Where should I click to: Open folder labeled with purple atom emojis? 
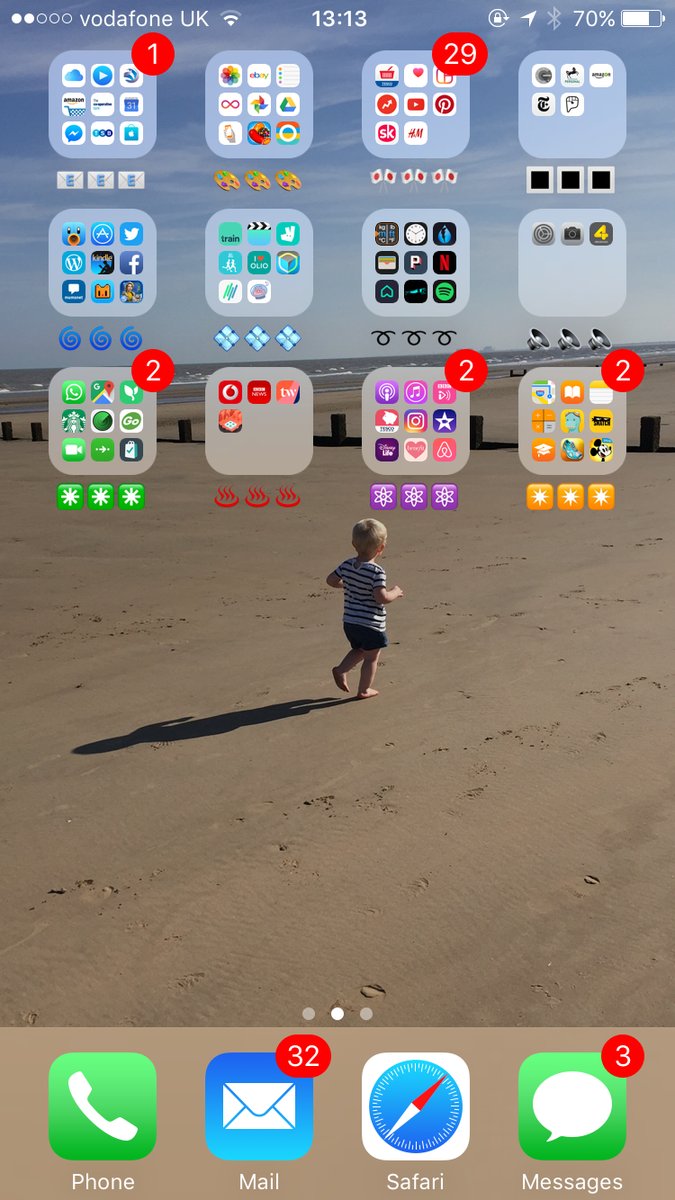[415, 421]
